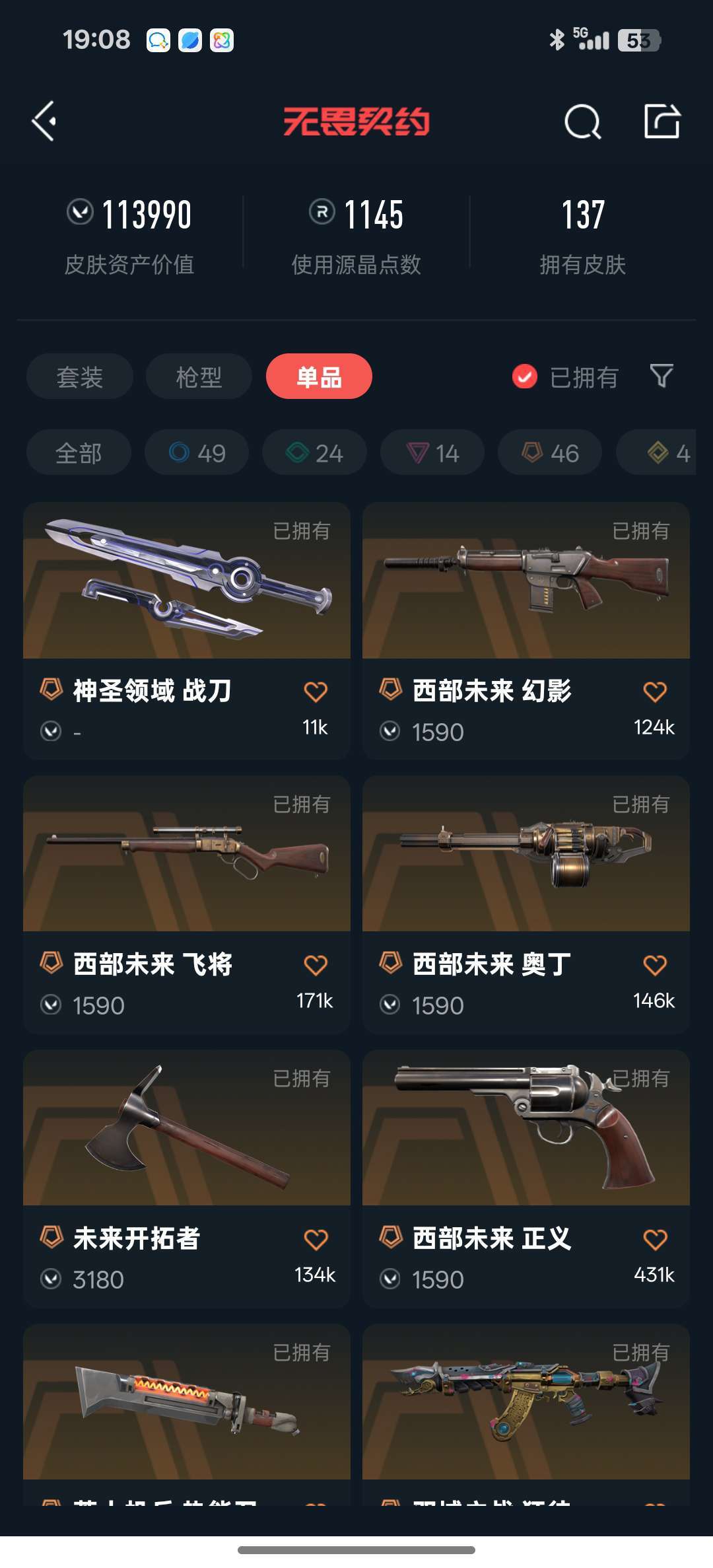Open the 西部未来 飞将 skin card
Viewport: 713px width, 1568px height.
[x=187, y=904]
